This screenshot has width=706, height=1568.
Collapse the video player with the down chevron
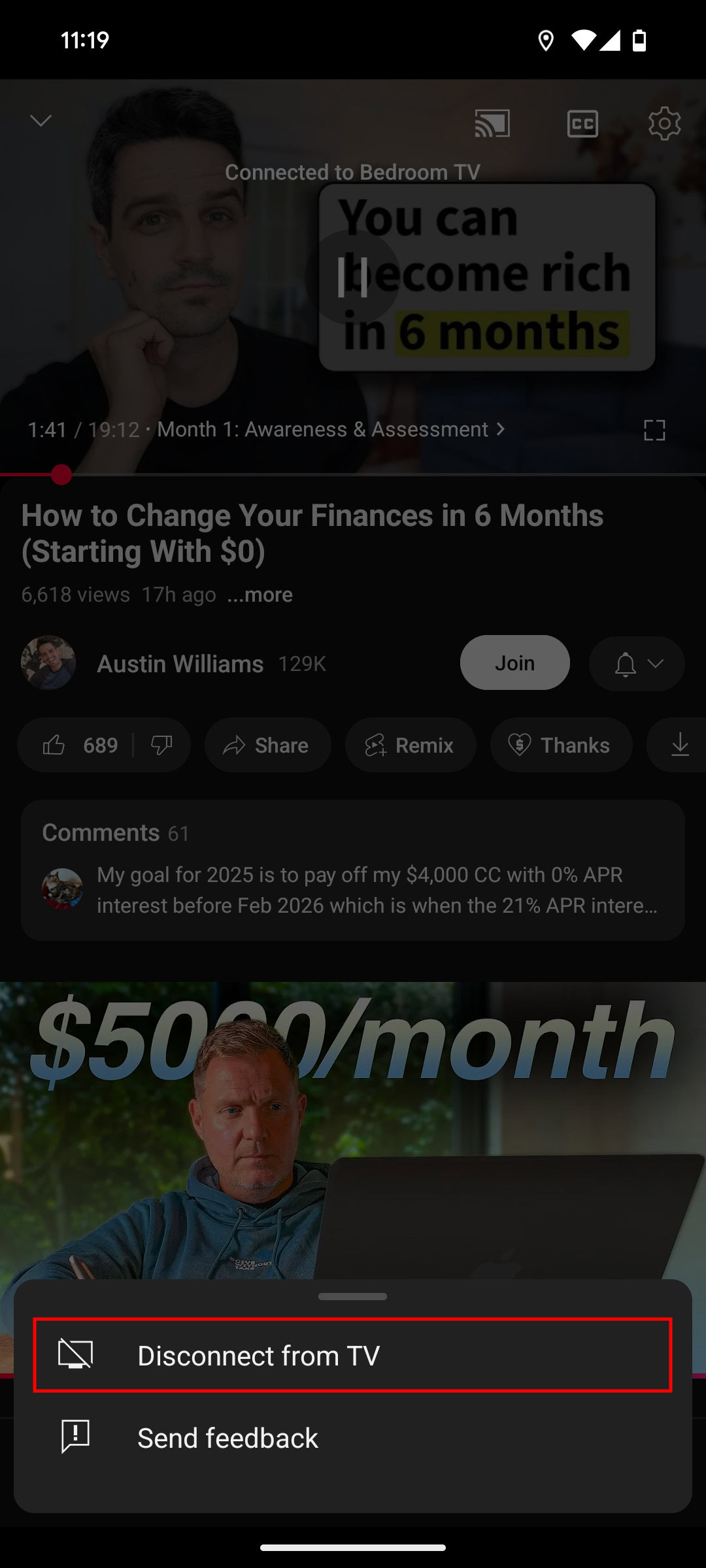41,121
